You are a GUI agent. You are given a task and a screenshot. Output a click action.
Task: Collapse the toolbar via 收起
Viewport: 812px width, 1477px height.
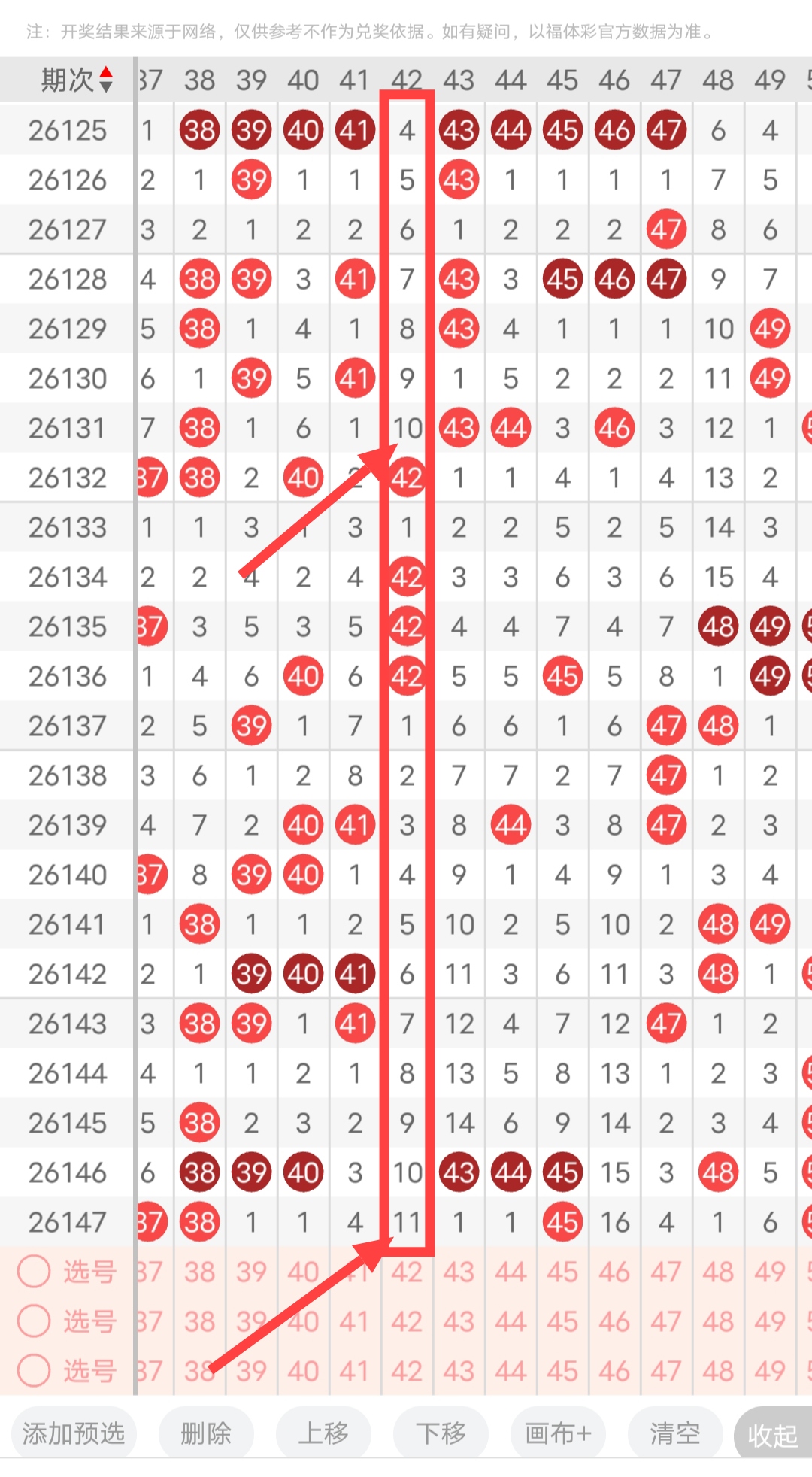[x=773, y=1435]
